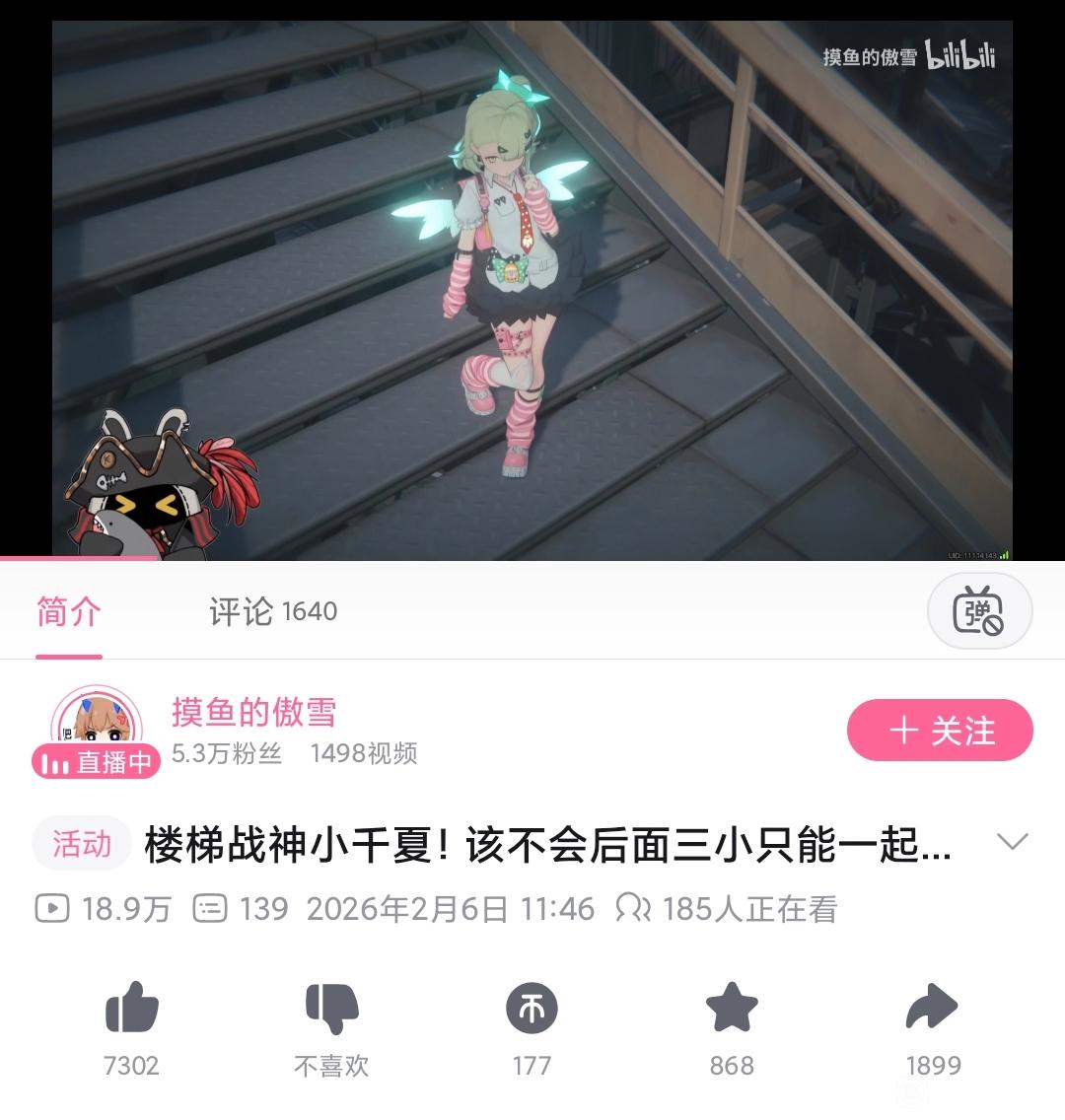Give a coin to the video
This screenshot has width=1065, height=1120.
532,1008
